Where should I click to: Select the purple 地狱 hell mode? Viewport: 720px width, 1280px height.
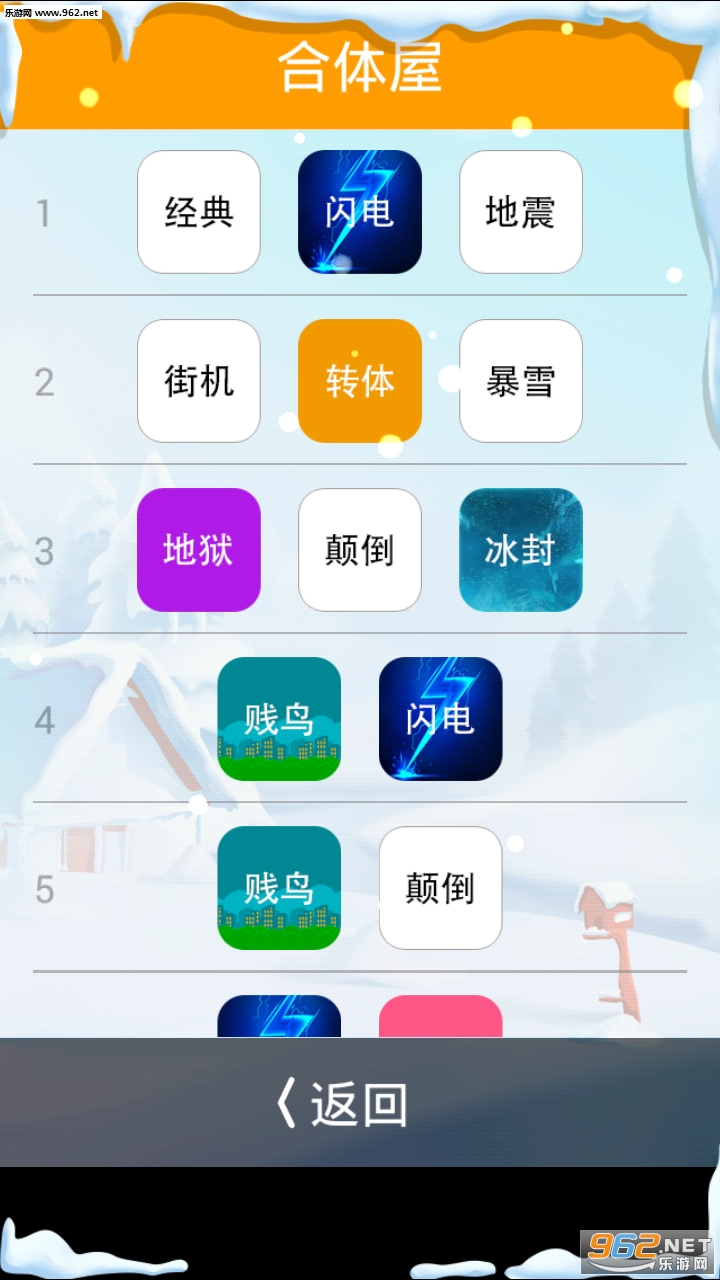pos(198,550)
